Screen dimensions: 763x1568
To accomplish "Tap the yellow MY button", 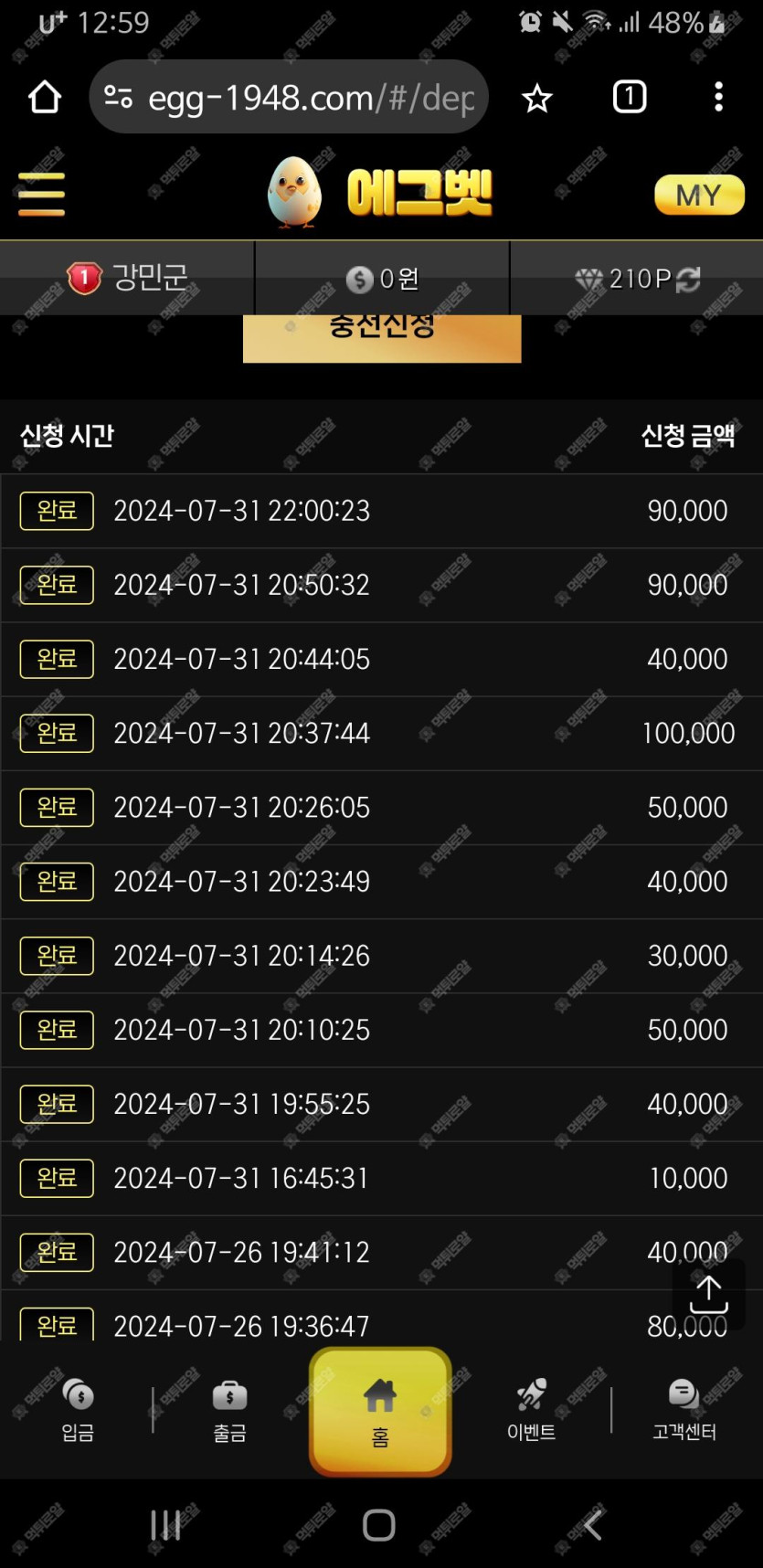I will pos(699,195).
